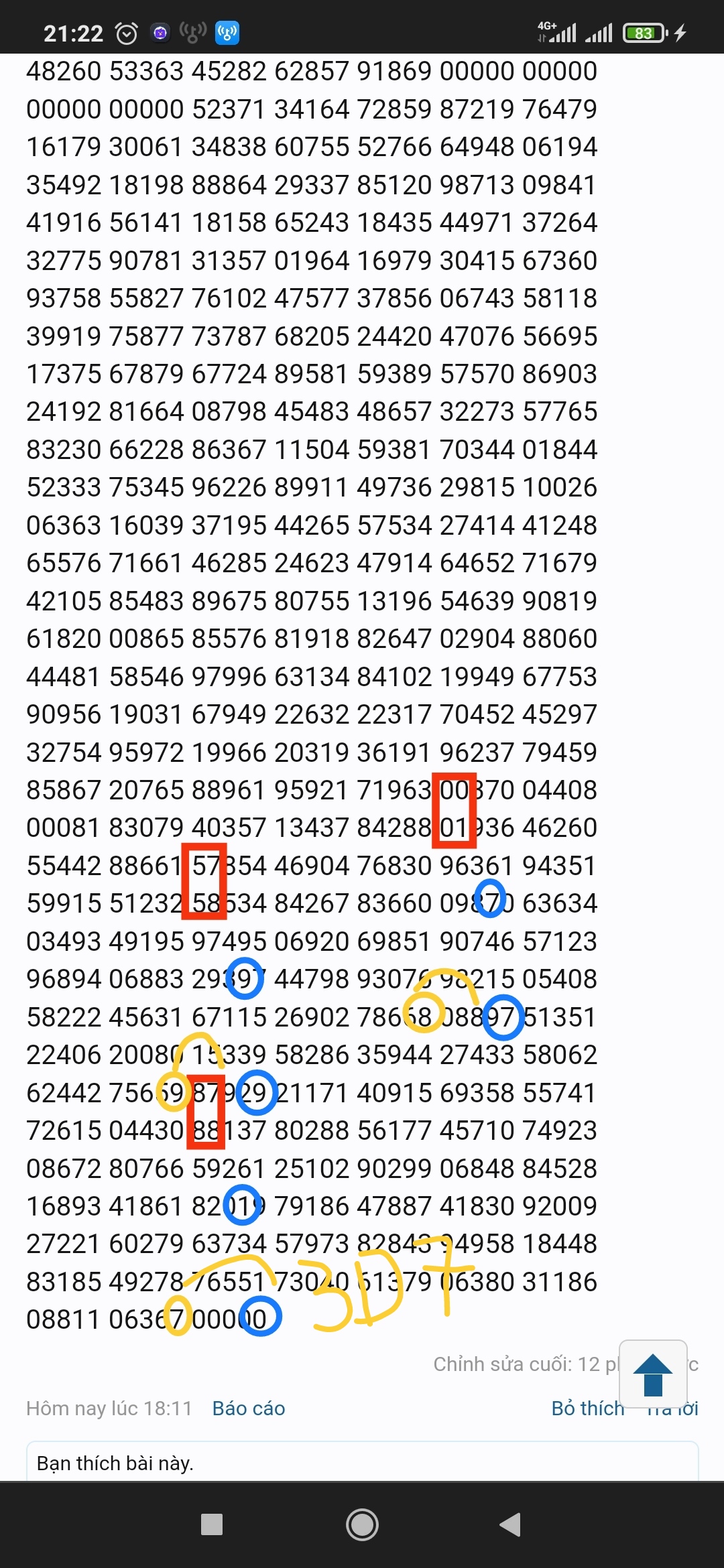Go back with the system back button
The width and height of the screenshot is (724, 1568).
pyautogui.click(x=510, y=1524)
